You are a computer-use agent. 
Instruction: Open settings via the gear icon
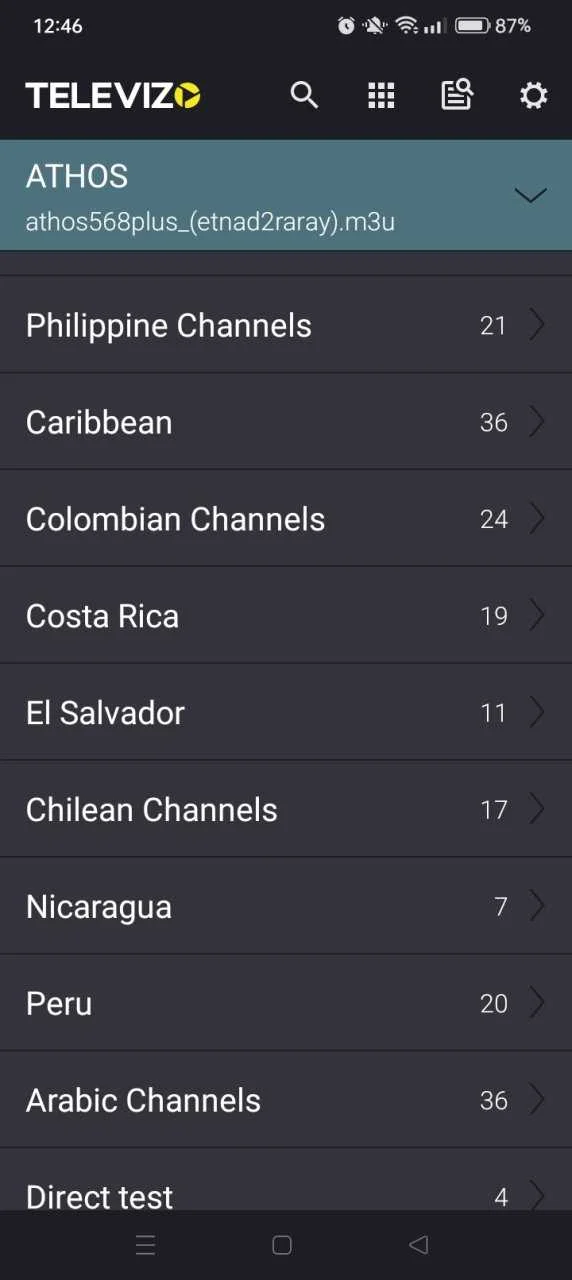(534, 95)
